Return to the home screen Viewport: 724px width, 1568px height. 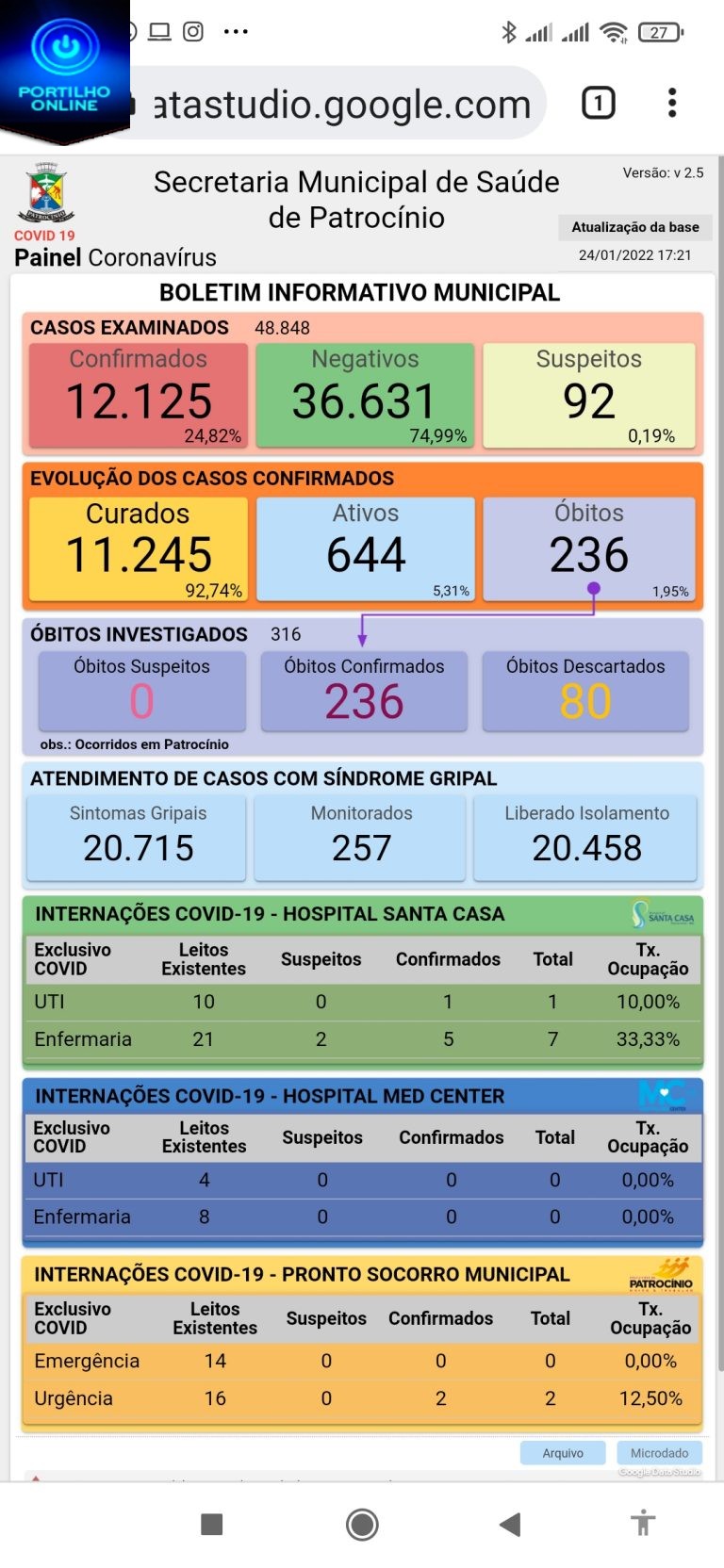(362, 1524)
